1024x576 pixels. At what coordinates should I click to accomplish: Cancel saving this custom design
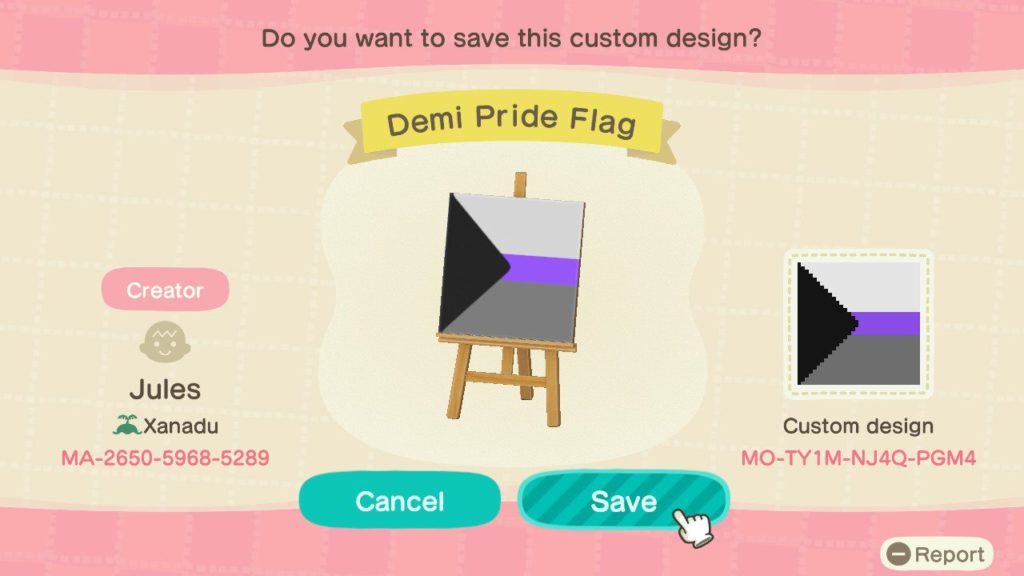tap(399, 501)
